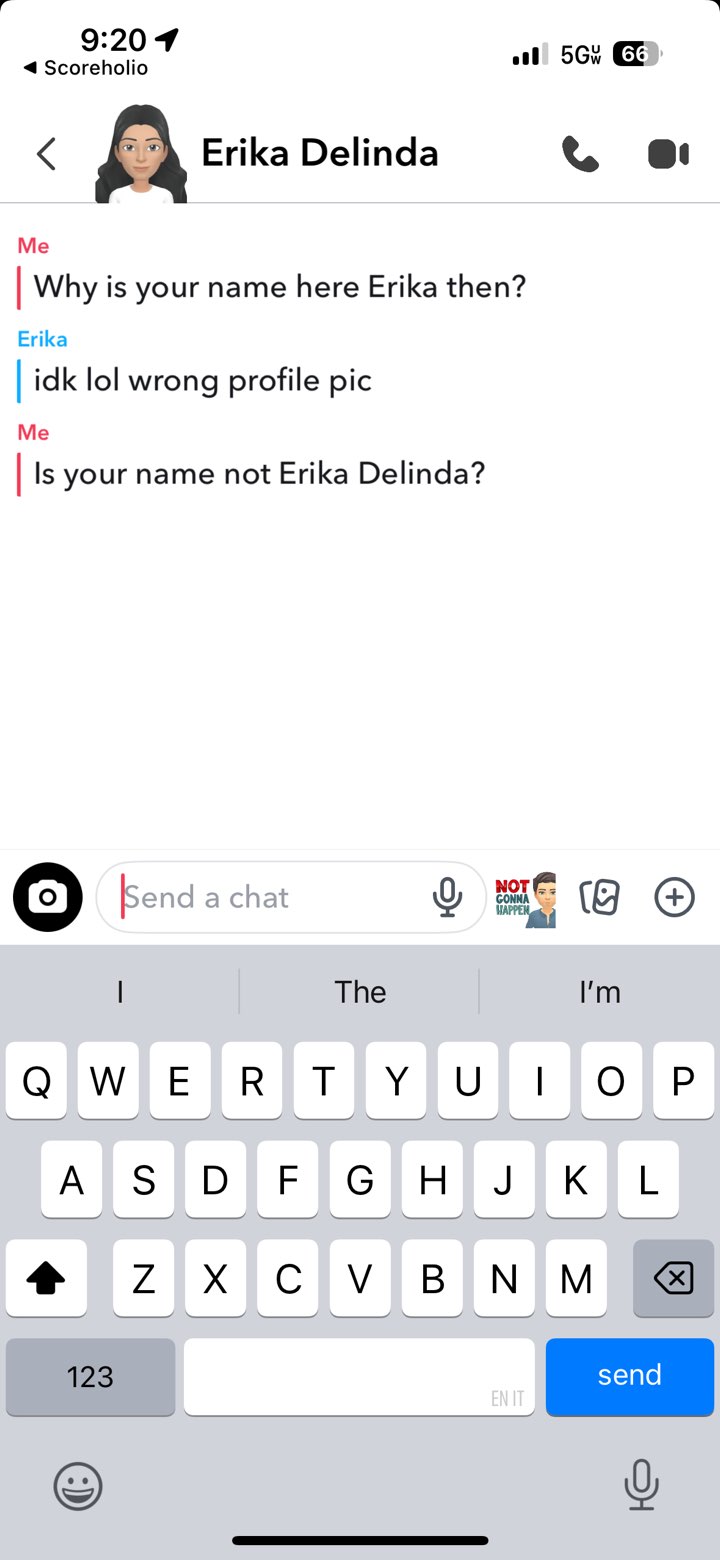Tap the blue send key
Image resolution: width=720 pixels, height=1560 pixels.
[629, 1376]
